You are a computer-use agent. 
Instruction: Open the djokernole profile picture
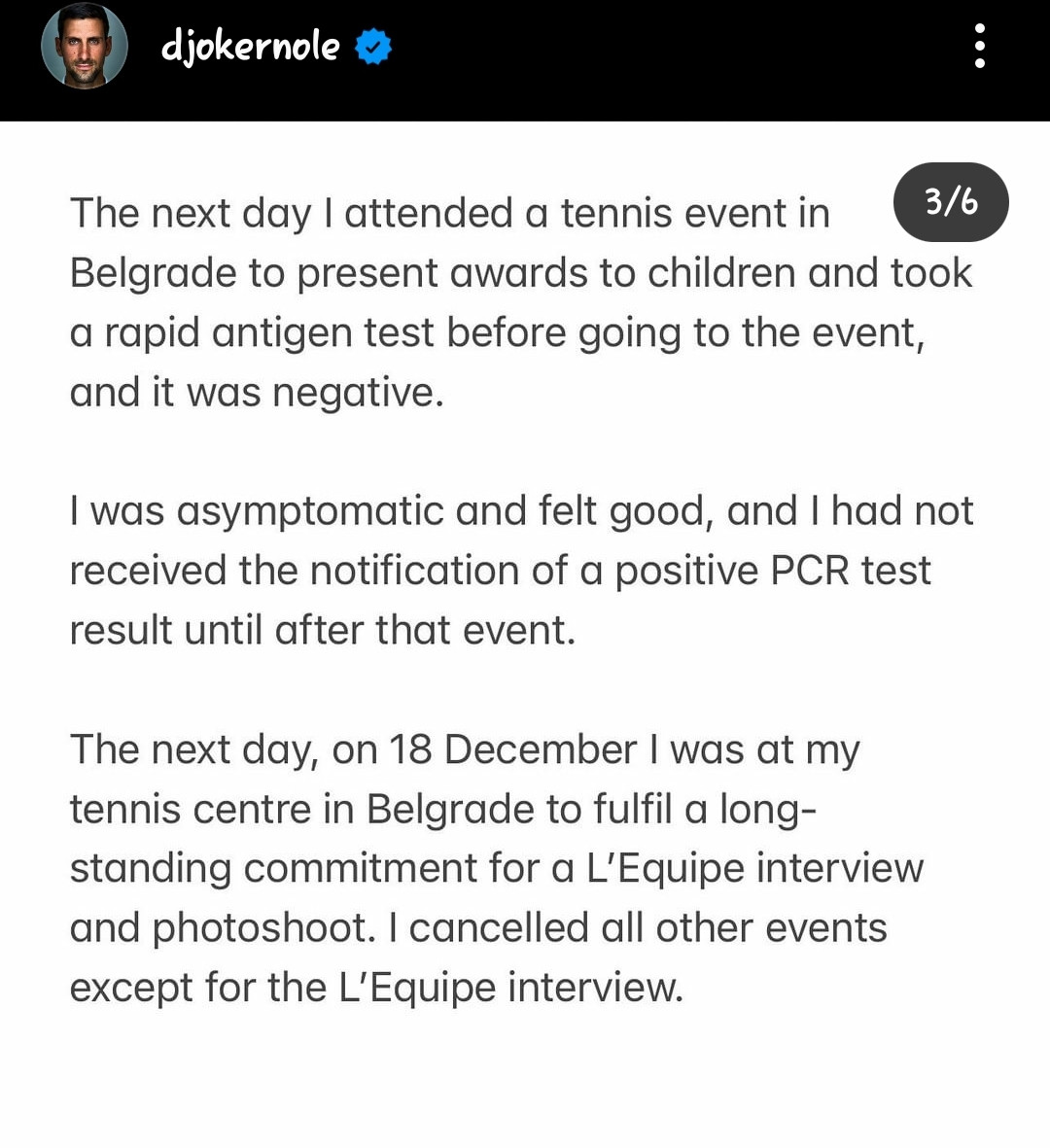(85, 47)
